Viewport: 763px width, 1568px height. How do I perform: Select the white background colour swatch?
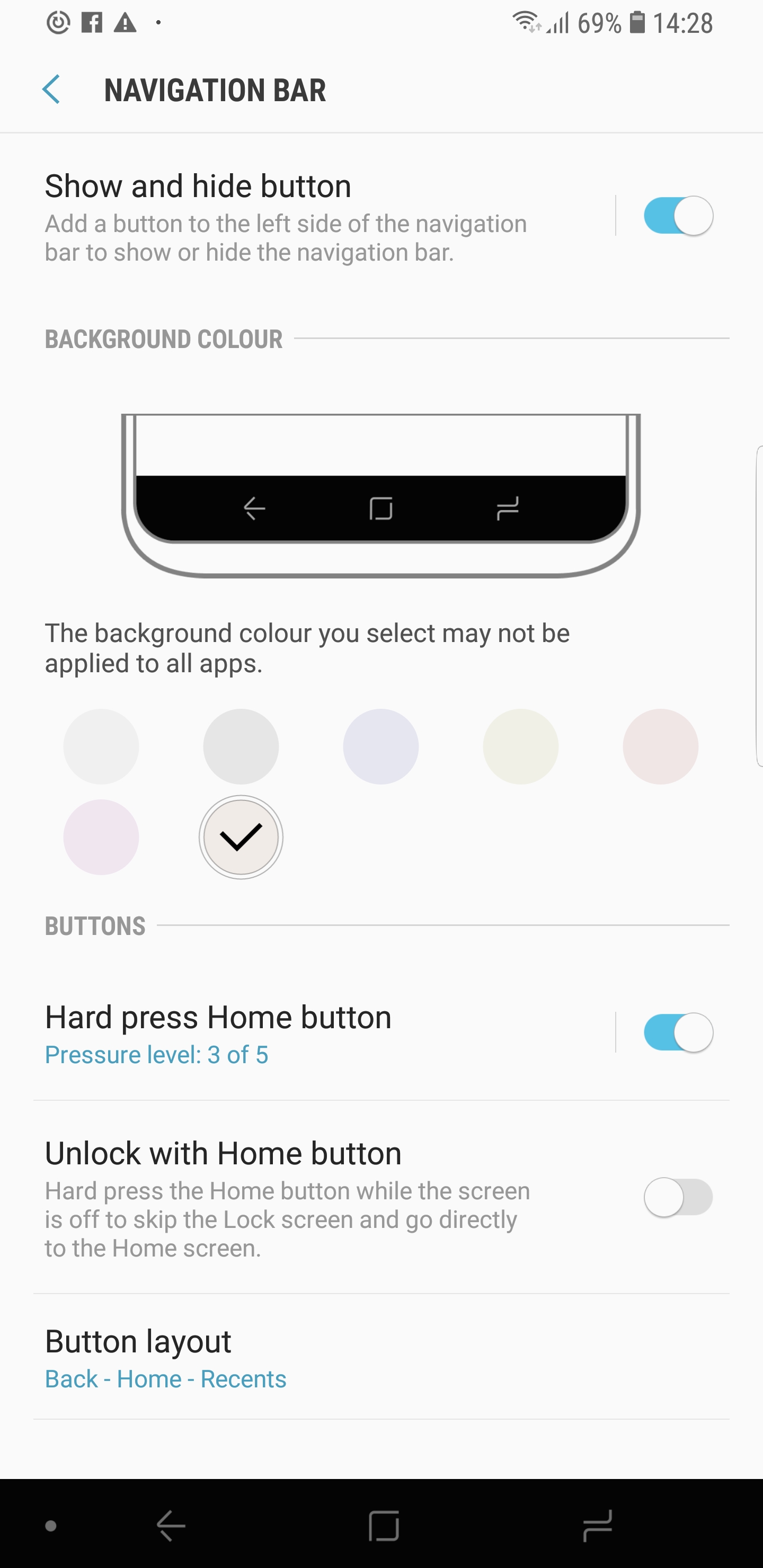(101, 746)
